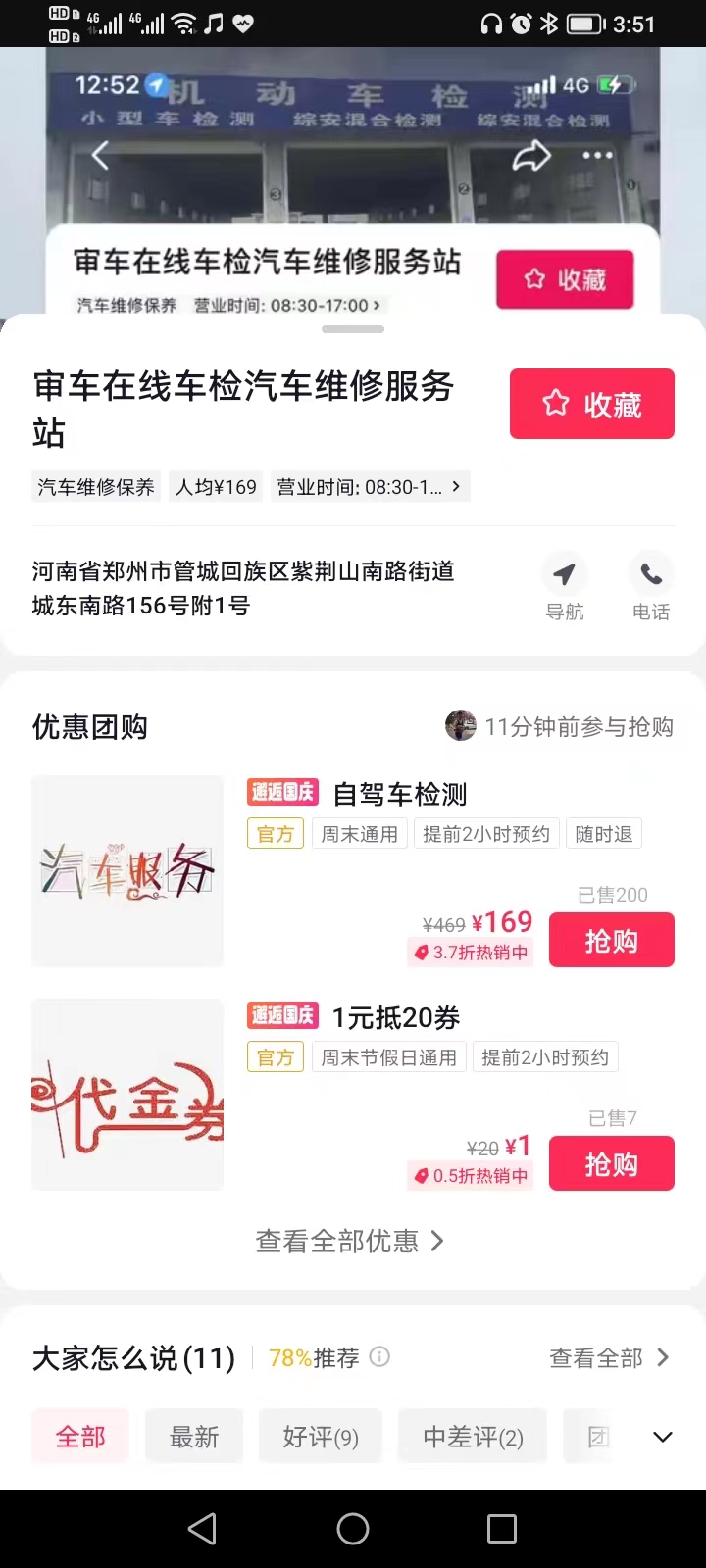The image size is (706, 1568).
Task: Open the three-dot overflow menu
Action: coord(597,156)
